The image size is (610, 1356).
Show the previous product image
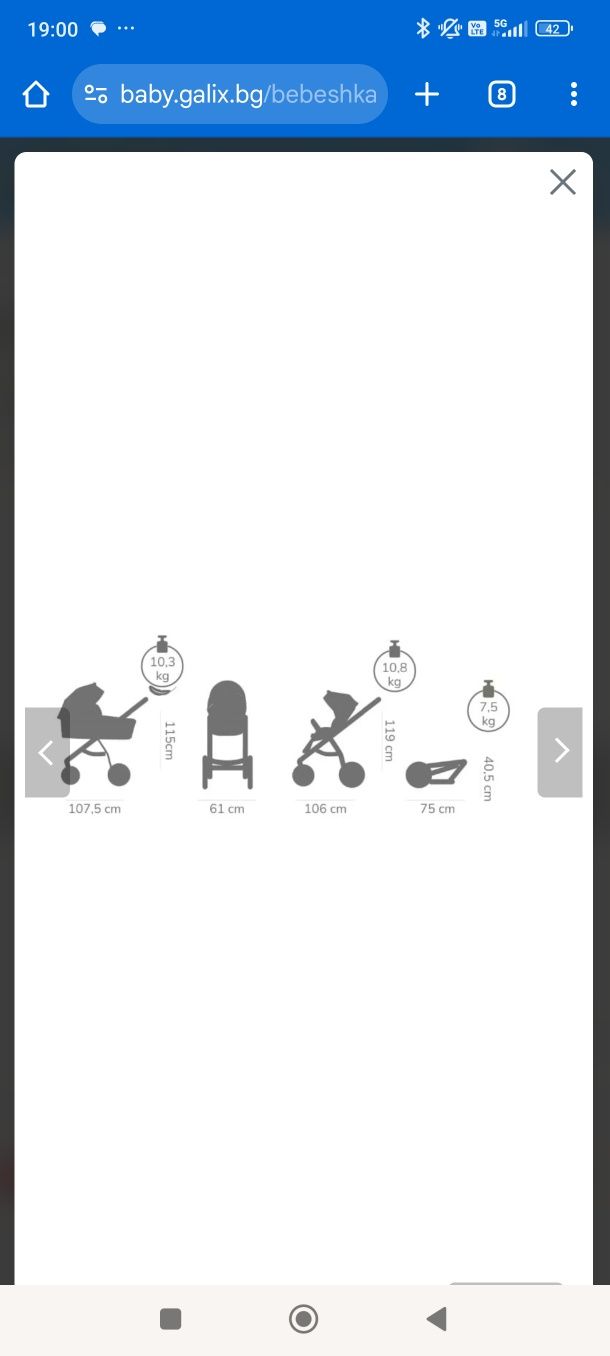[x=46, y=752]
